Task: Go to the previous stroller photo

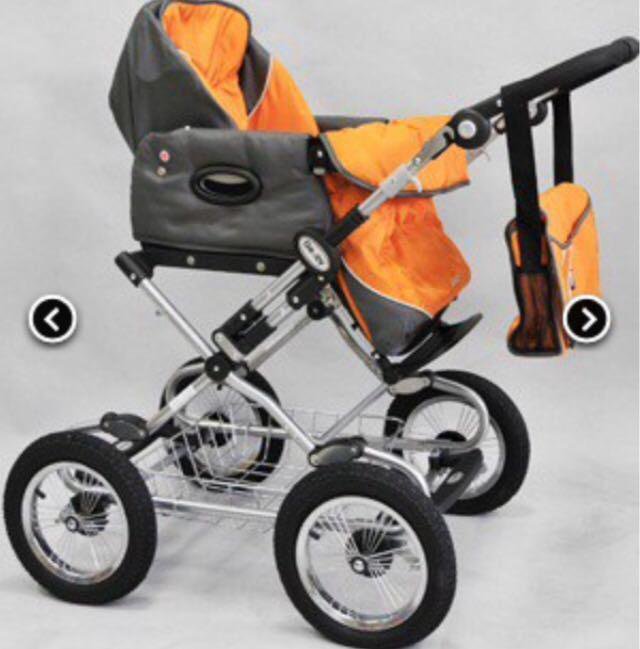Action: coord(53,320)
